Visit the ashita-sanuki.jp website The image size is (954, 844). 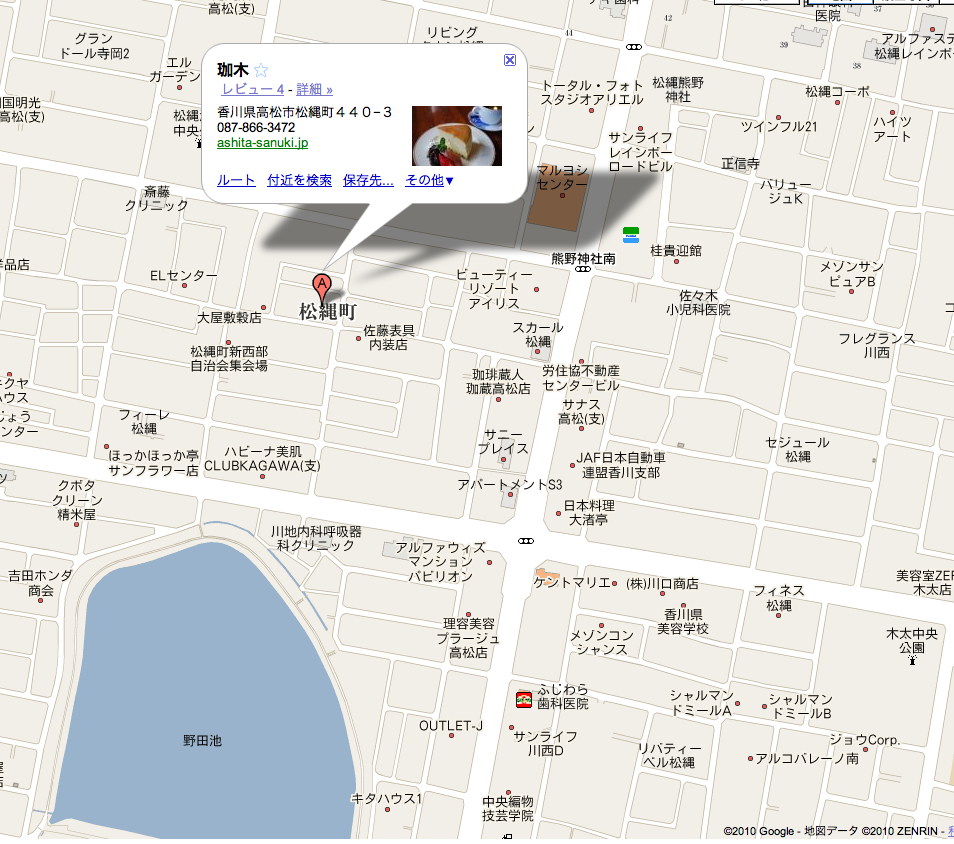click(262, 142)
